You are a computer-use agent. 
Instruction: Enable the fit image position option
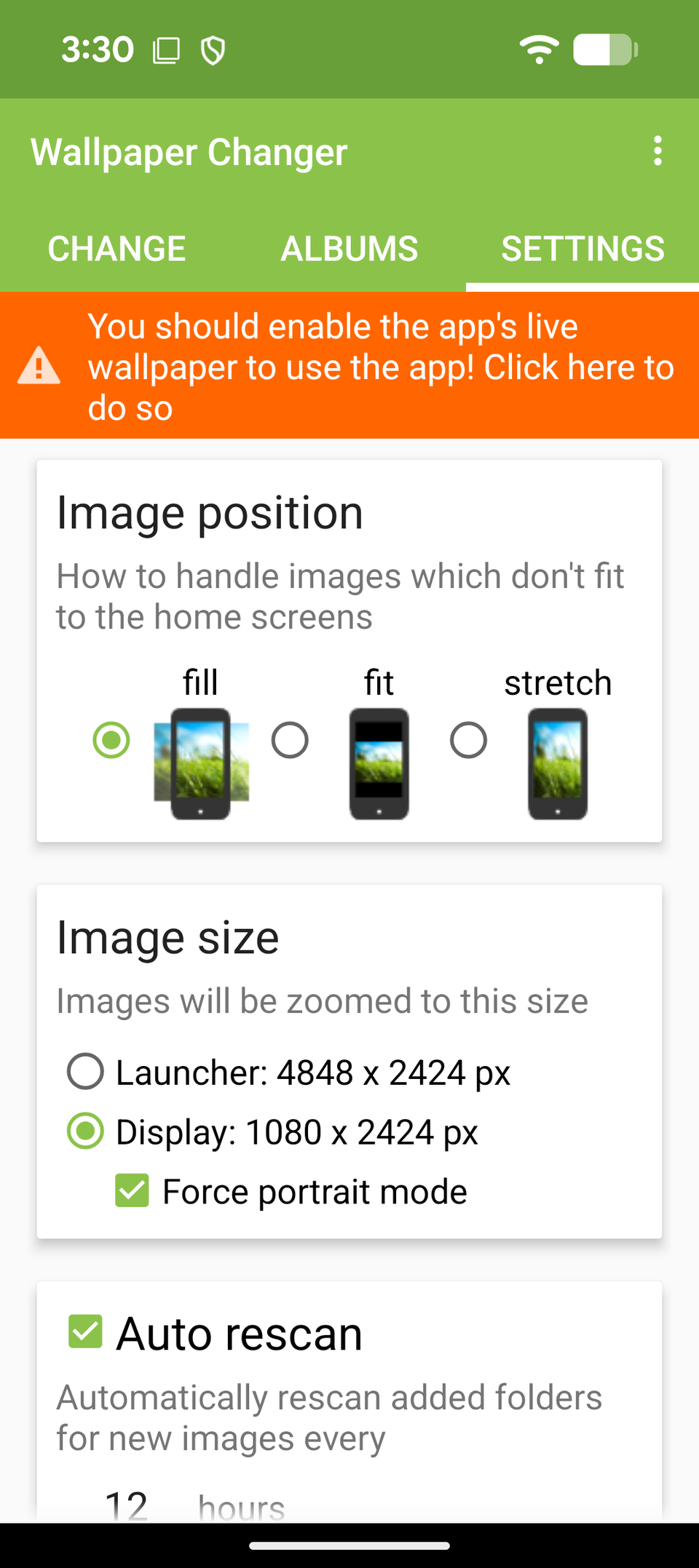tap(289, 740)
